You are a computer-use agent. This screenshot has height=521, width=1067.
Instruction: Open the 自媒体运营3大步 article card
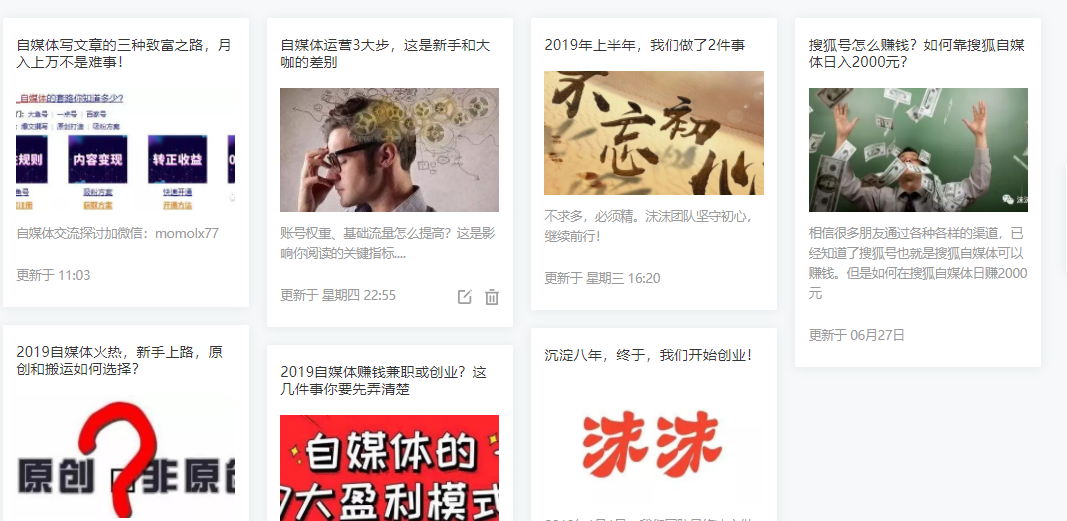coord(386,53)
